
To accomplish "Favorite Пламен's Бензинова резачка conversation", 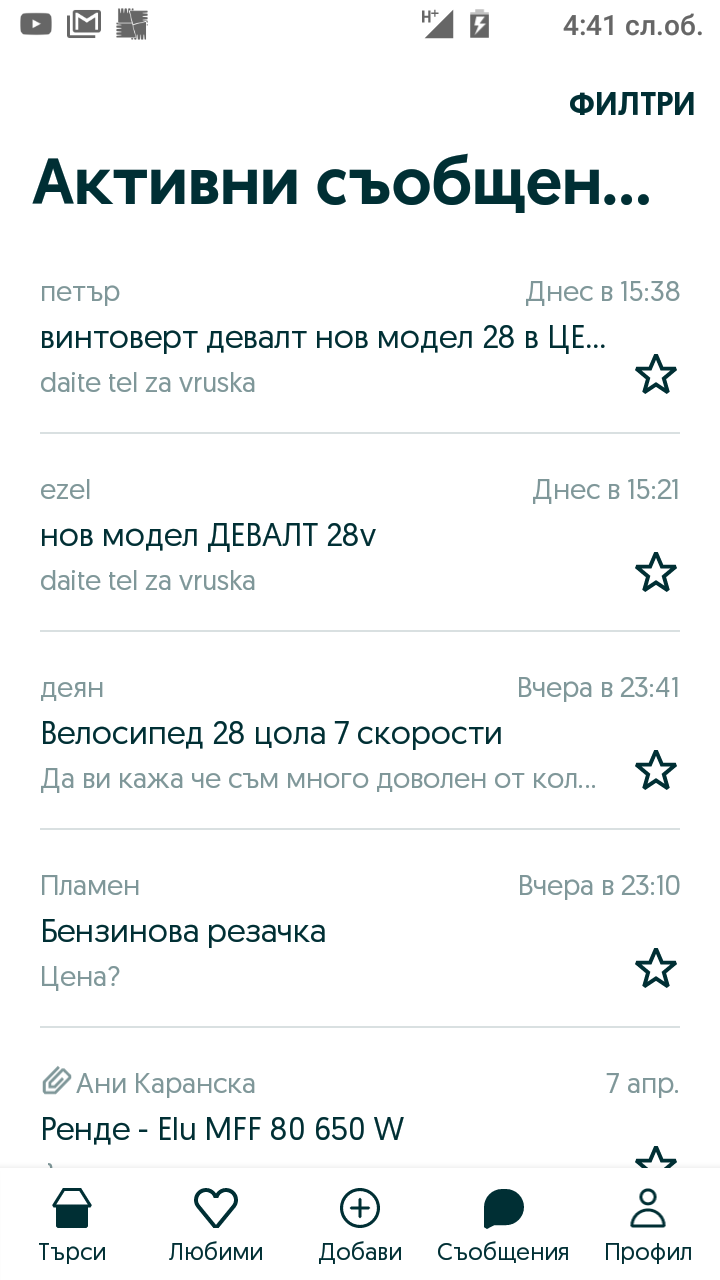I will 655,968.
